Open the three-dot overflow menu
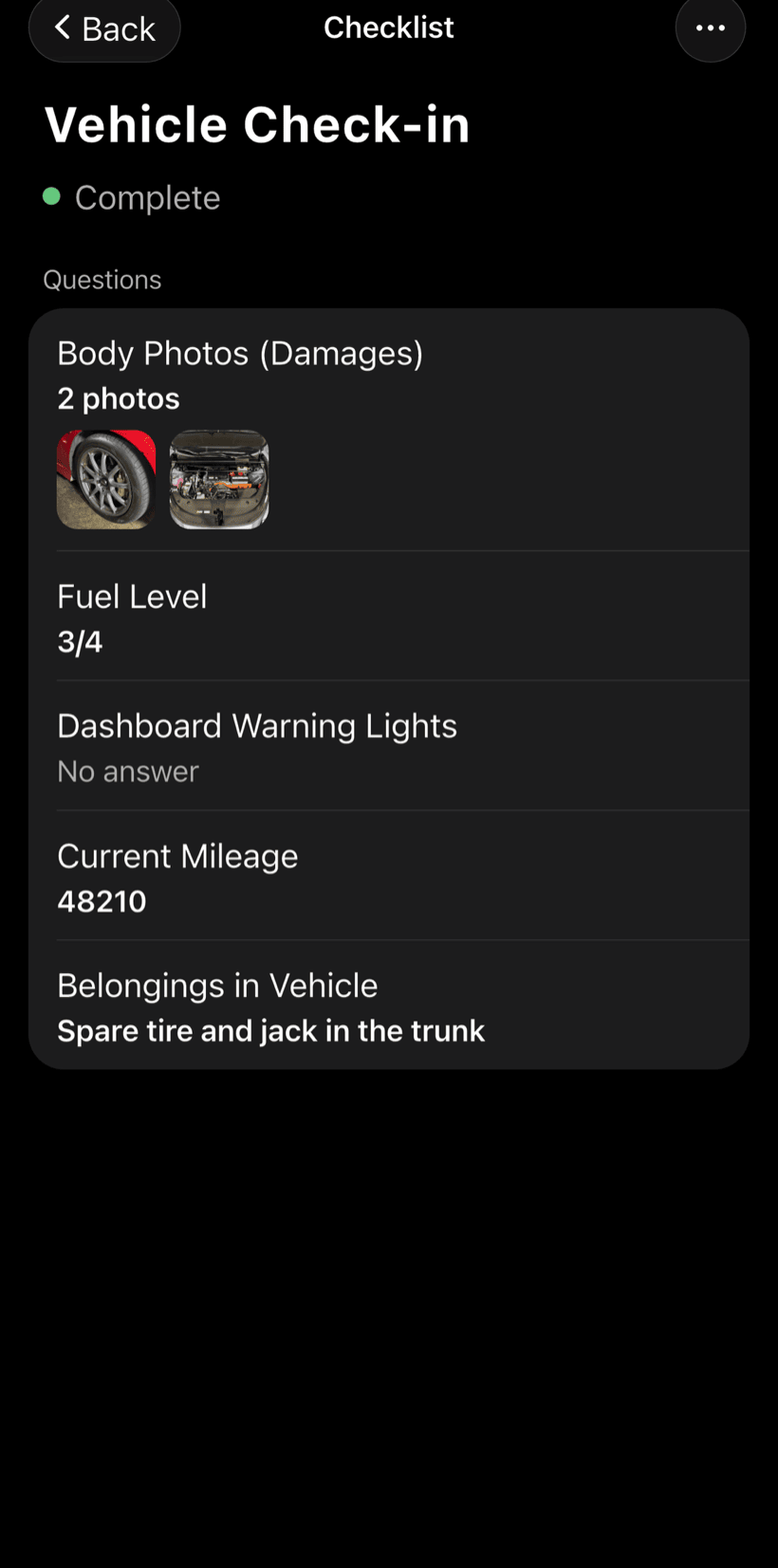This screenshot has width=778, height=1568. [711, 28]
